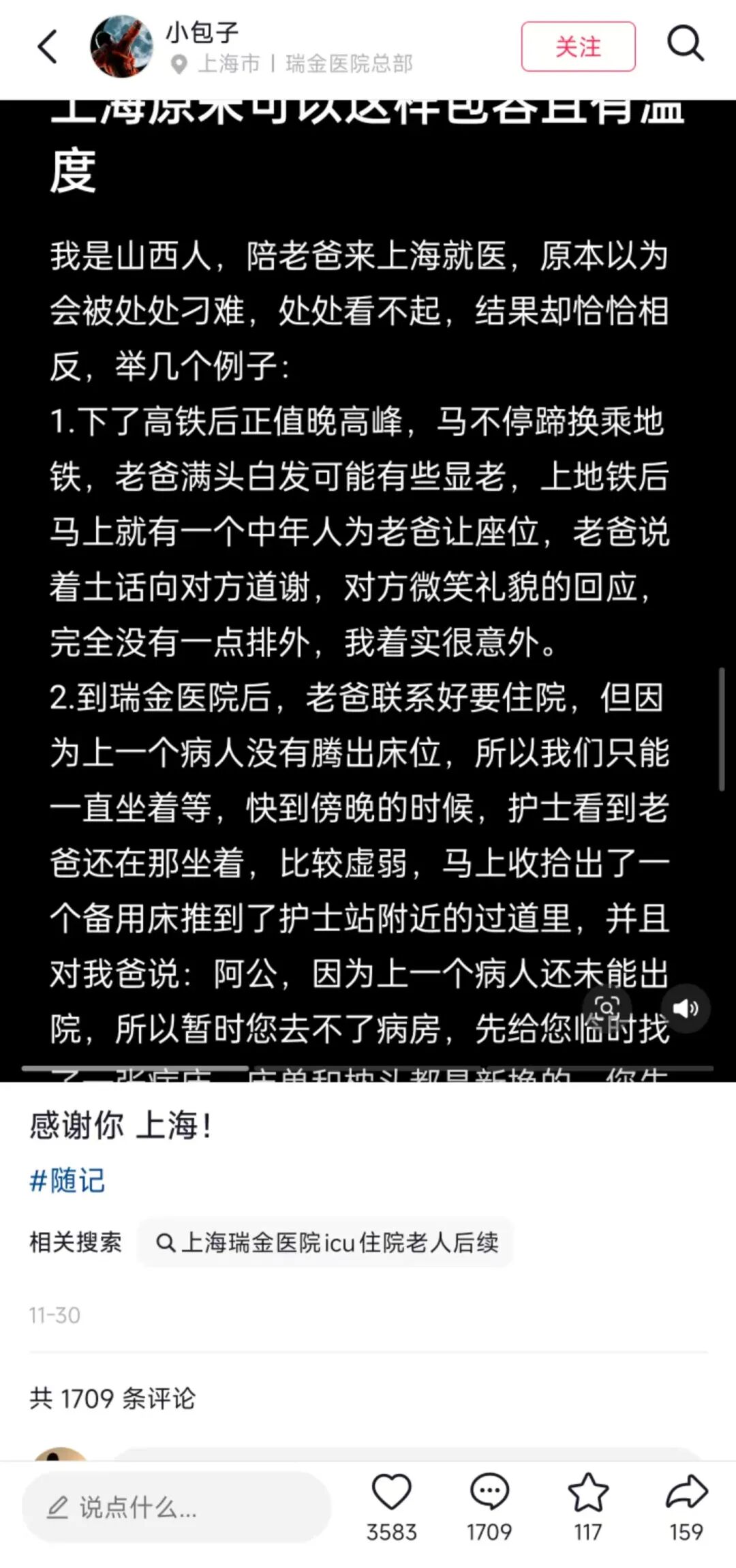Viewport: 736px width, 1568px height.
Task: Like the post with the heart icon
Action: point(391,1493)
